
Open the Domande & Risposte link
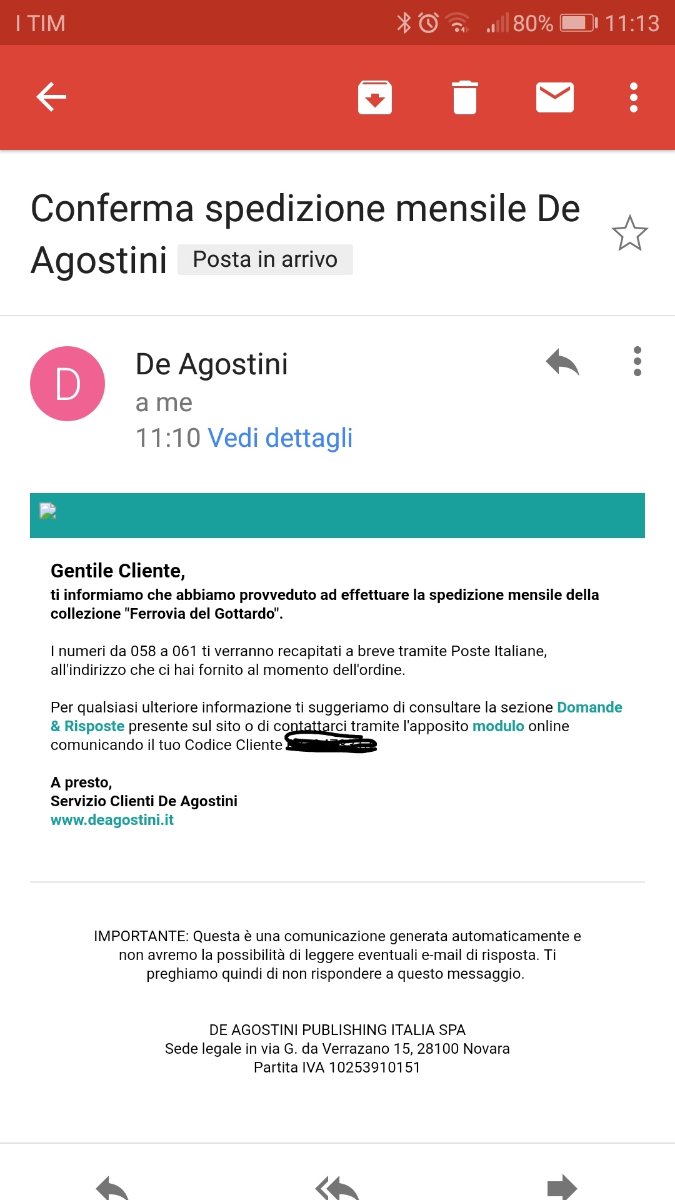589,707
